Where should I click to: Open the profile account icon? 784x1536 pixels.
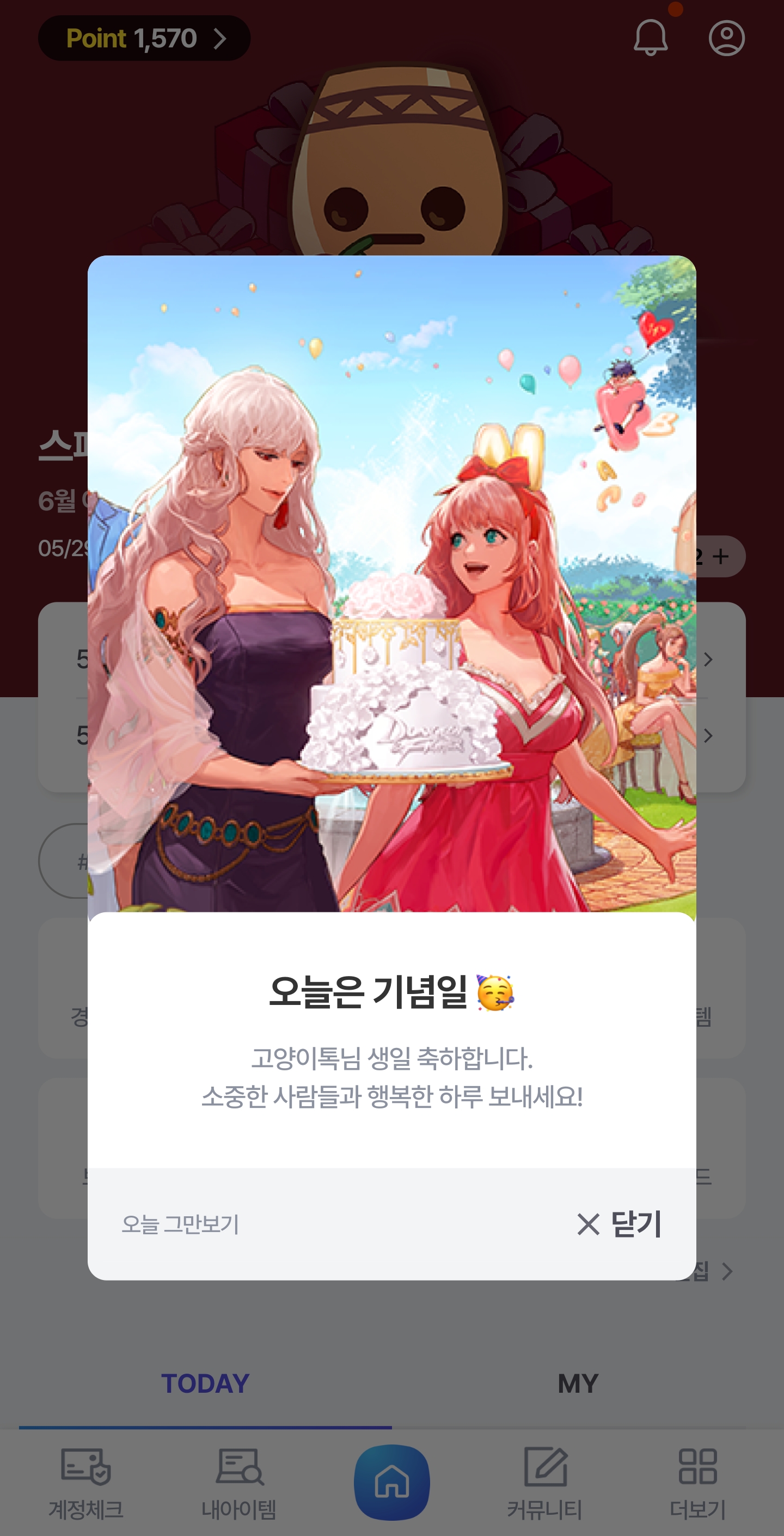[726, 38]
